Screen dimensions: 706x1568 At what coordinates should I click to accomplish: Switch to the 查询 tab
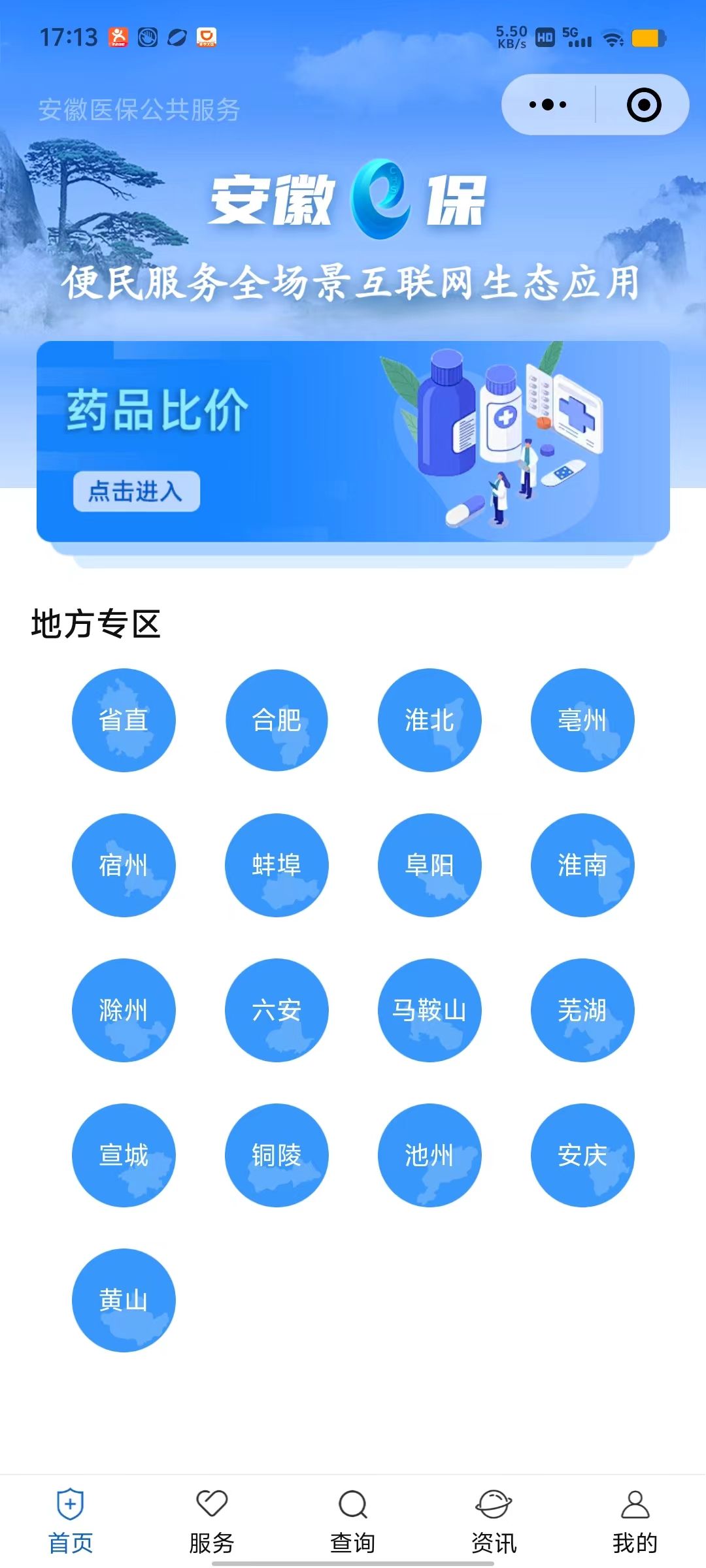(x=353, y=1521)
